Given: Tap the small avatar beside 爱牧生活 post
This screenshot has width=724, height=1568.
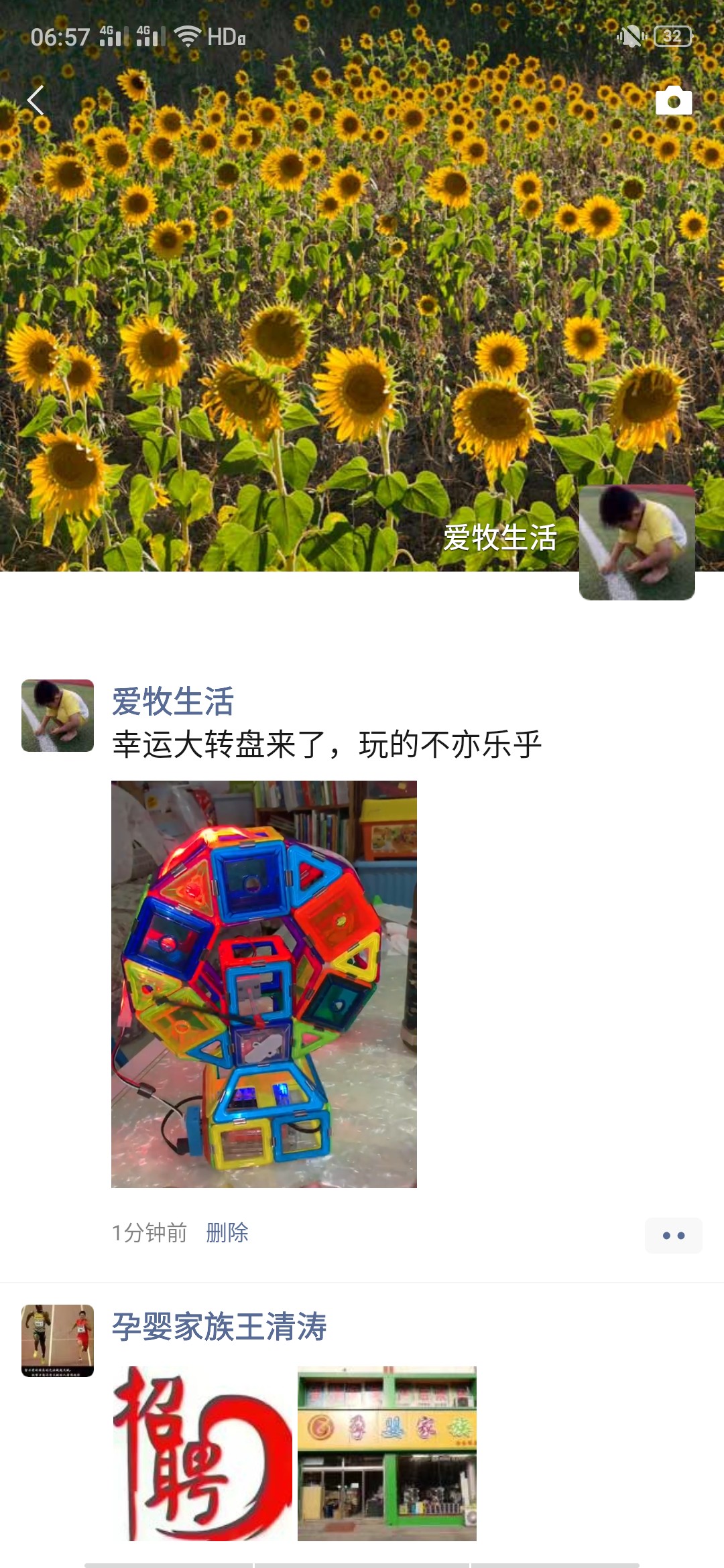Looking at the screenshot, I should pyautogui.click(x=58, y=716).
